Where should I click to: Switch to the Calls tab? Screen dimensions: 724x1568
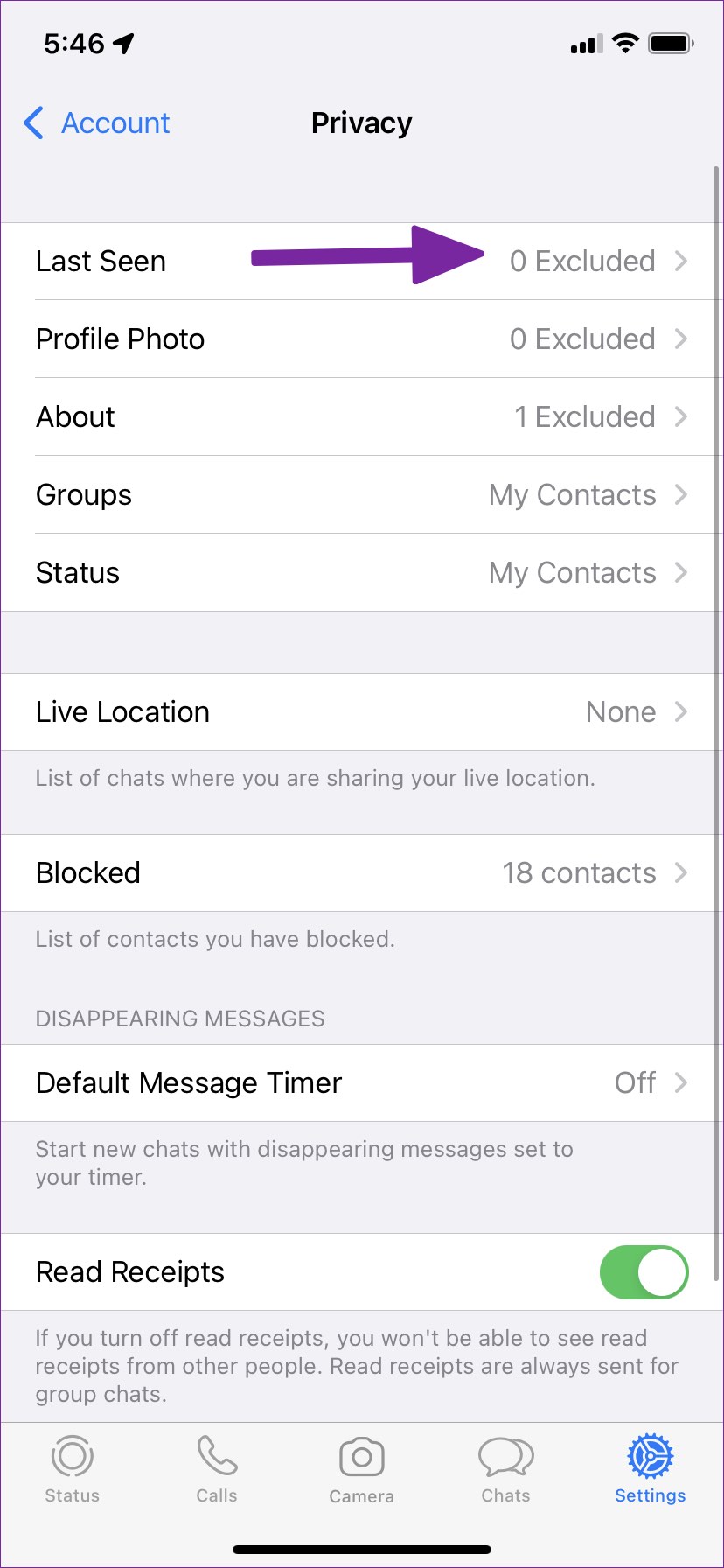(217, 1469)
